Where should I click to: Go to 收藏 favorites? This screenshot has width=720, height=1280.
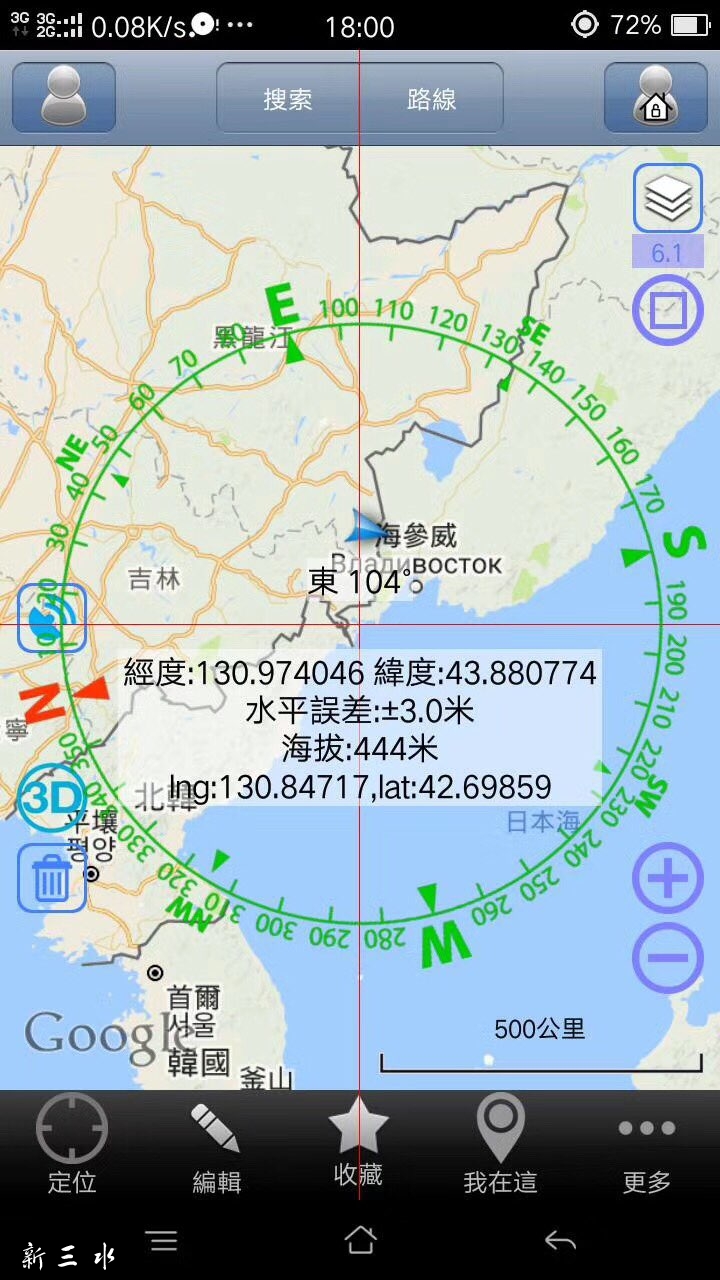[x=358, y=1143]
